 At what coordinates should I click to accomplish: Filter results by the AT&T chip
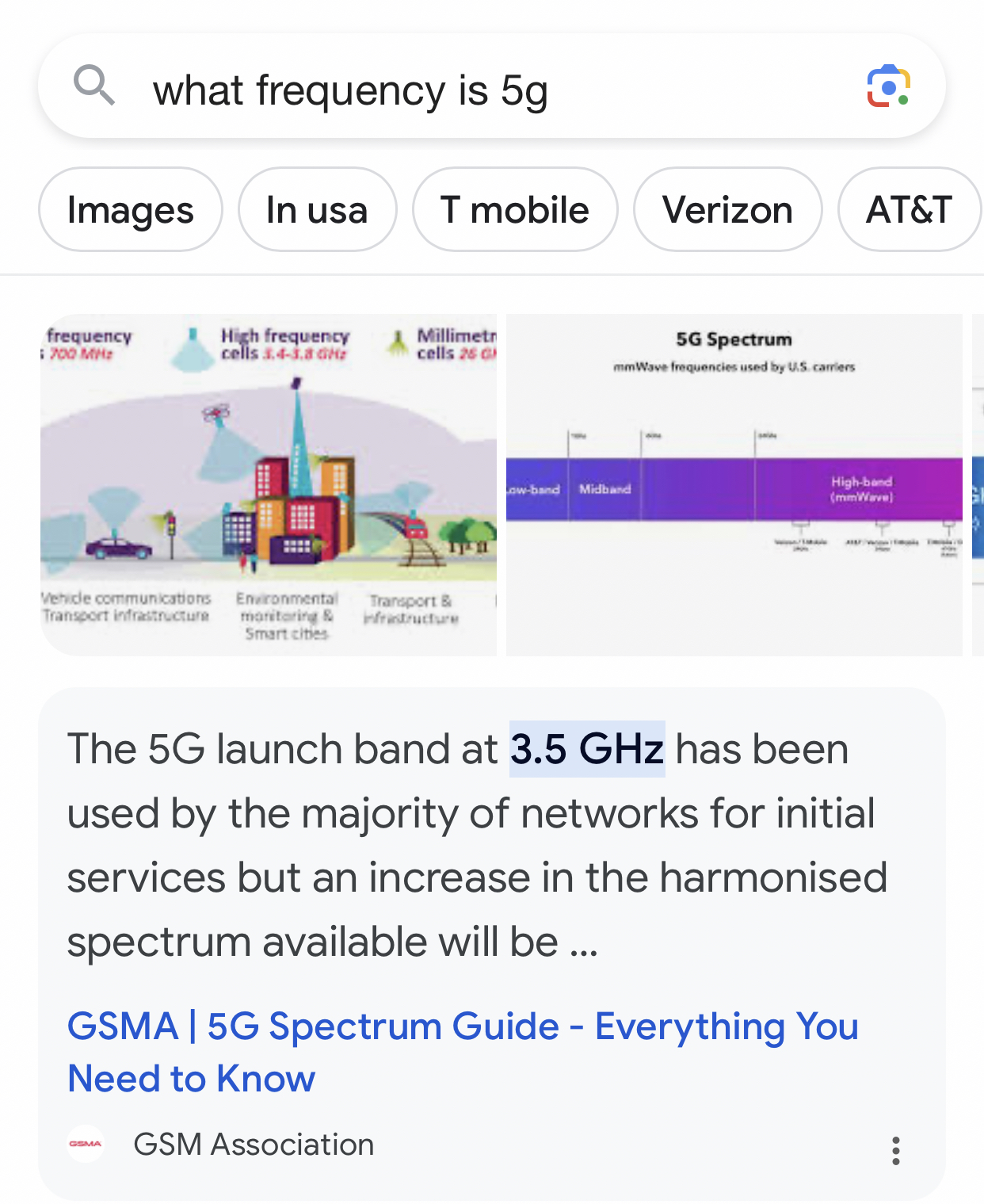(909, 210)
